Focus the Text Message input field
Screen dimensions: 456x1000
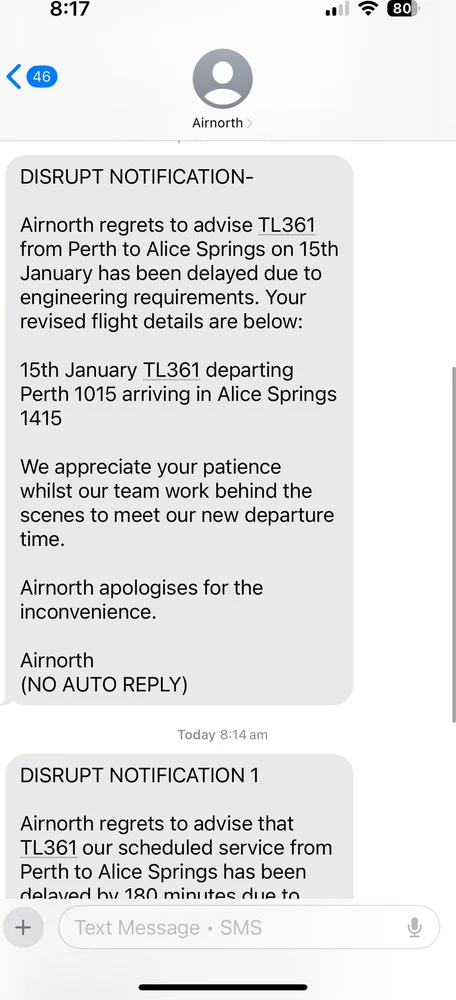click(249, 927)
